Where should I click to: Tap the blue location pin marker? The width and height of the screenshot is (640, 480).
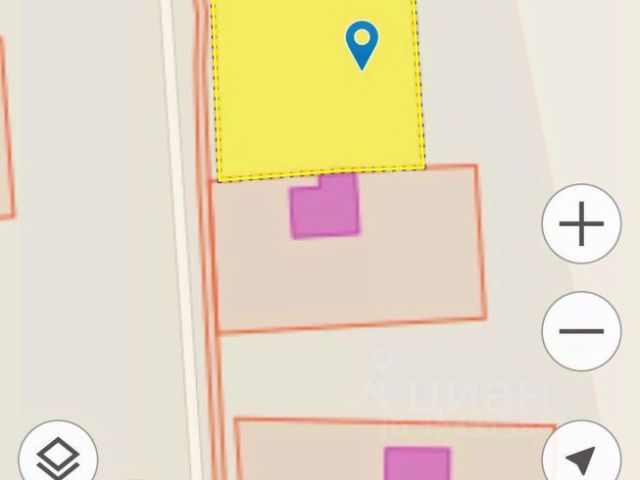coord(362,45)
